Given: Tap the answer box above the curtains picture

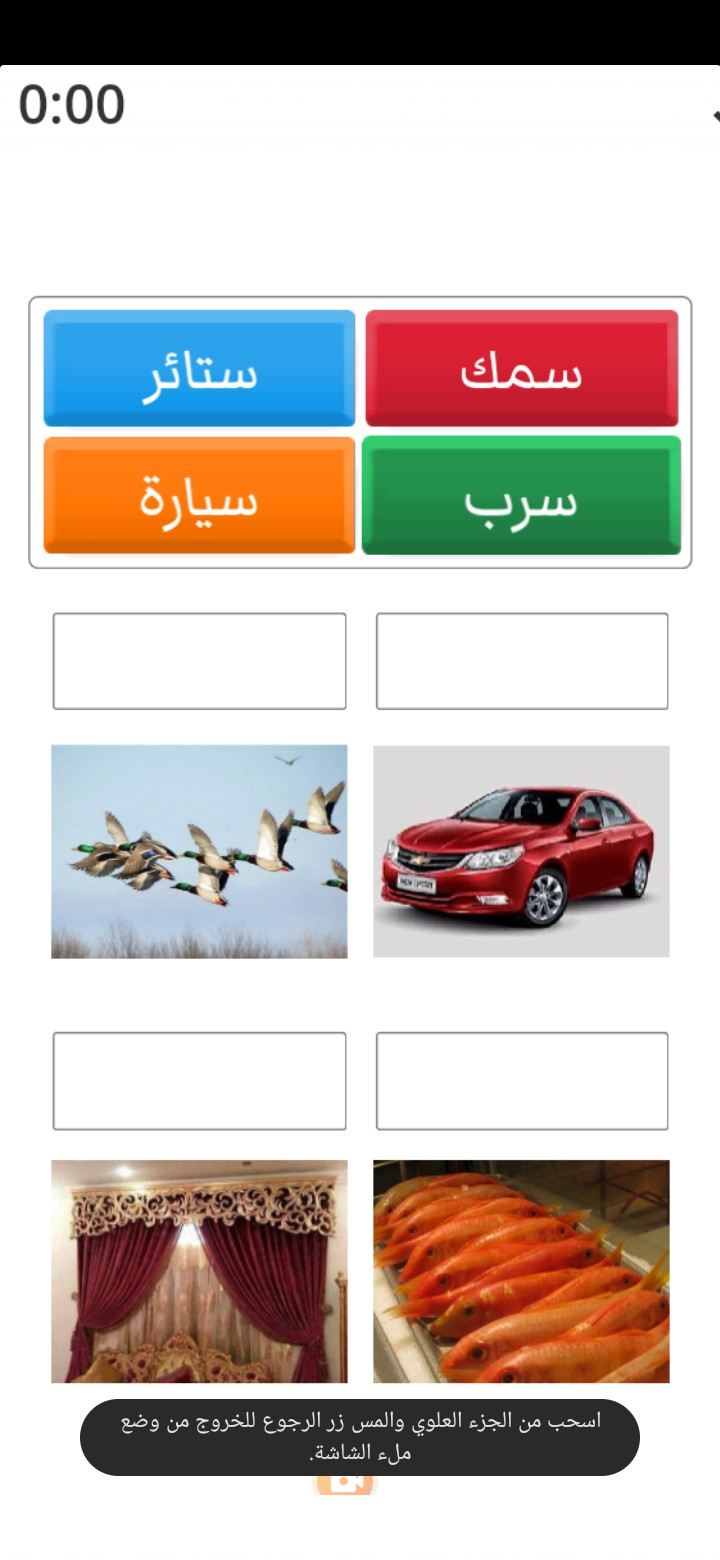Looking at the screenshot, I should coord(199,1081).
